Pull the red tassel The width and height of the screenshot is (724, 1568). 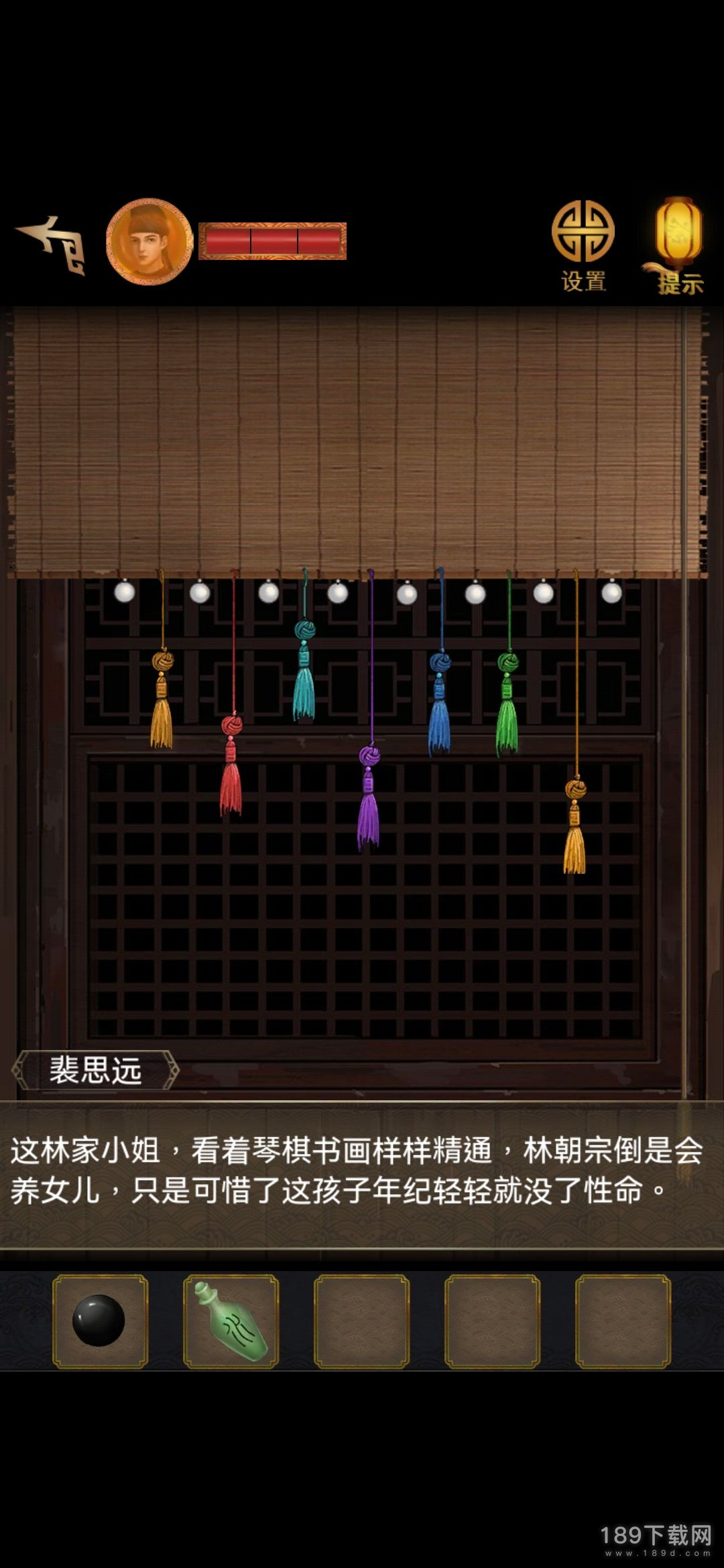click(x=231, y=771)
